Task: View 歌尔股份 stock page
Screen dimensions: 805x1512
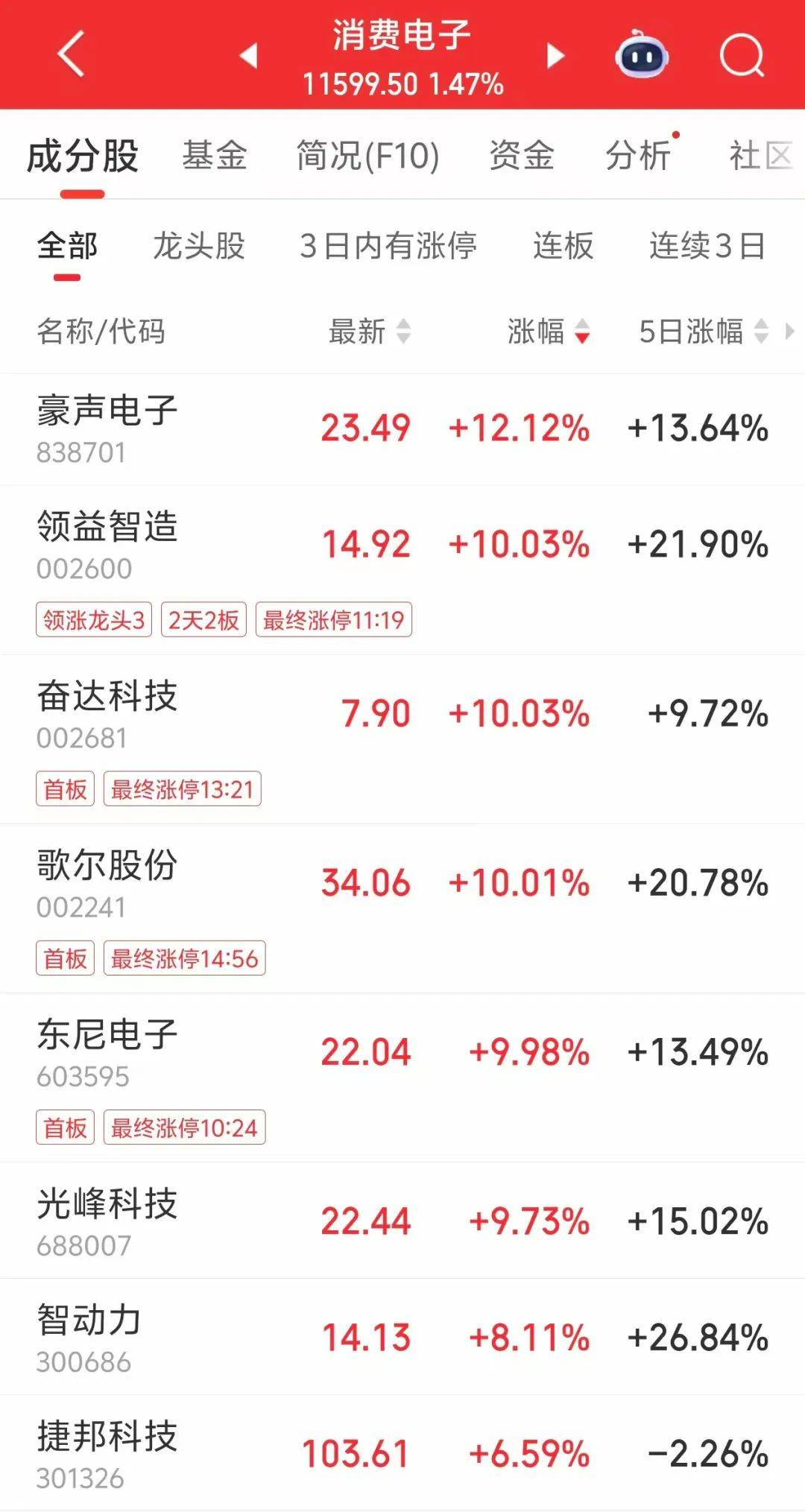Action: click(x=107, y=883)
